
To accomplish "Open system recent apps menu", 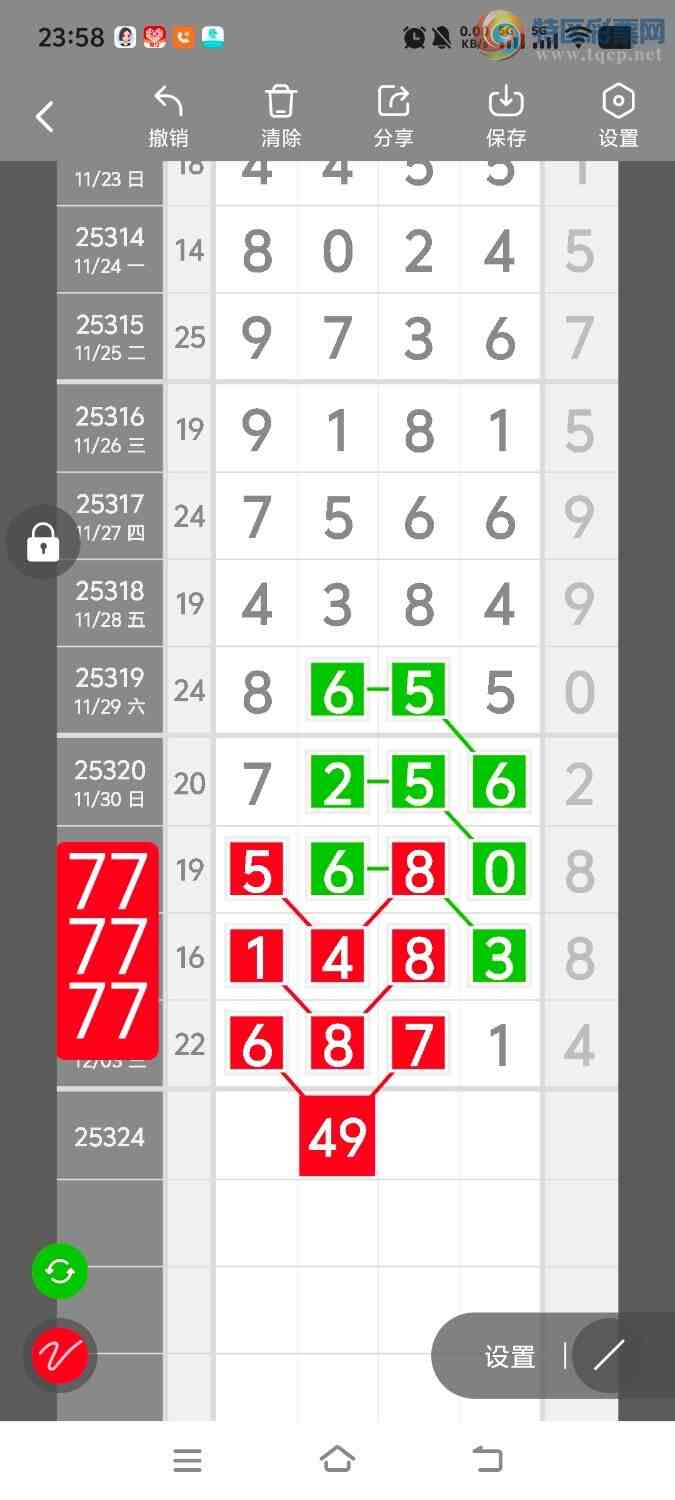I will pyautogui.click(x=188, y=1460).
